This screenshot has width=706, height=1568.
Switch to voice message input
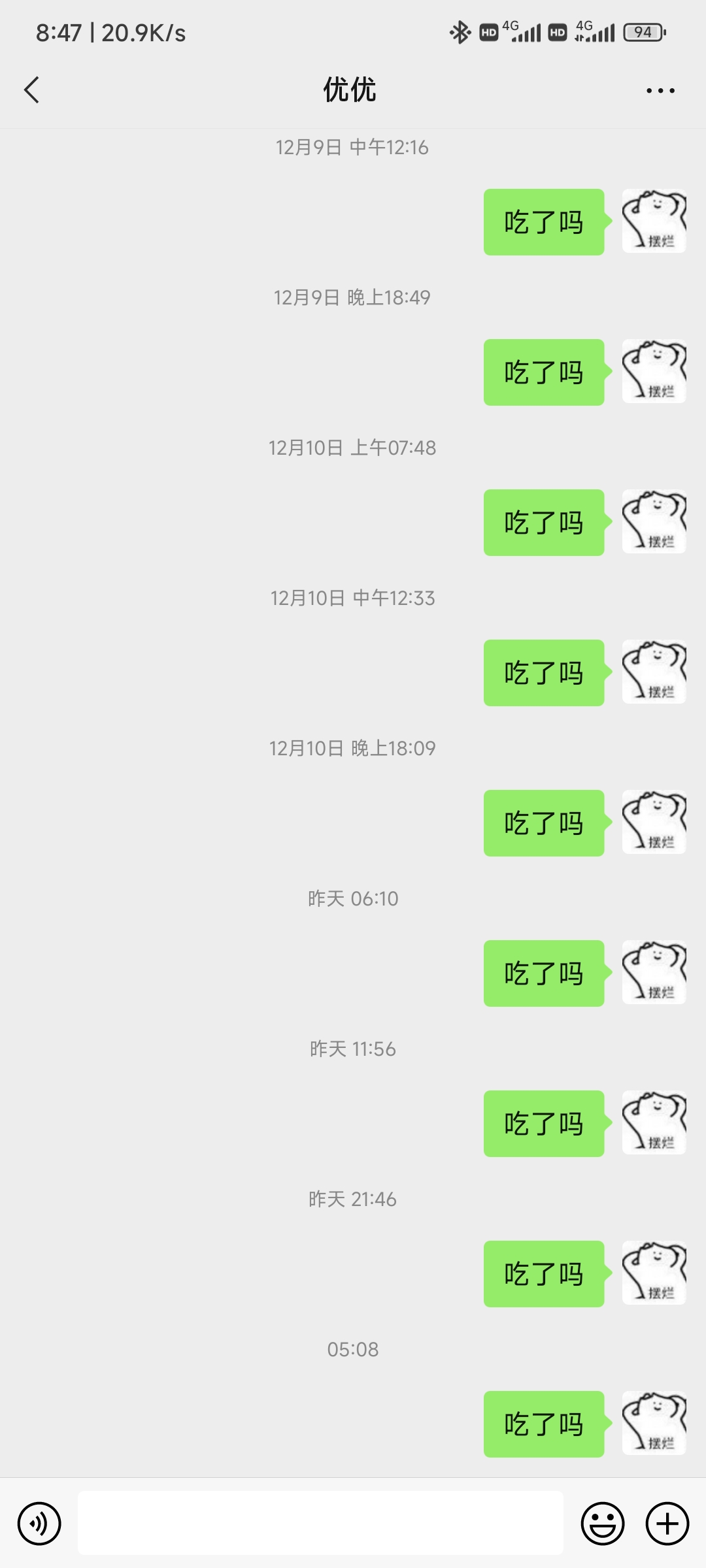(39, 1524)
